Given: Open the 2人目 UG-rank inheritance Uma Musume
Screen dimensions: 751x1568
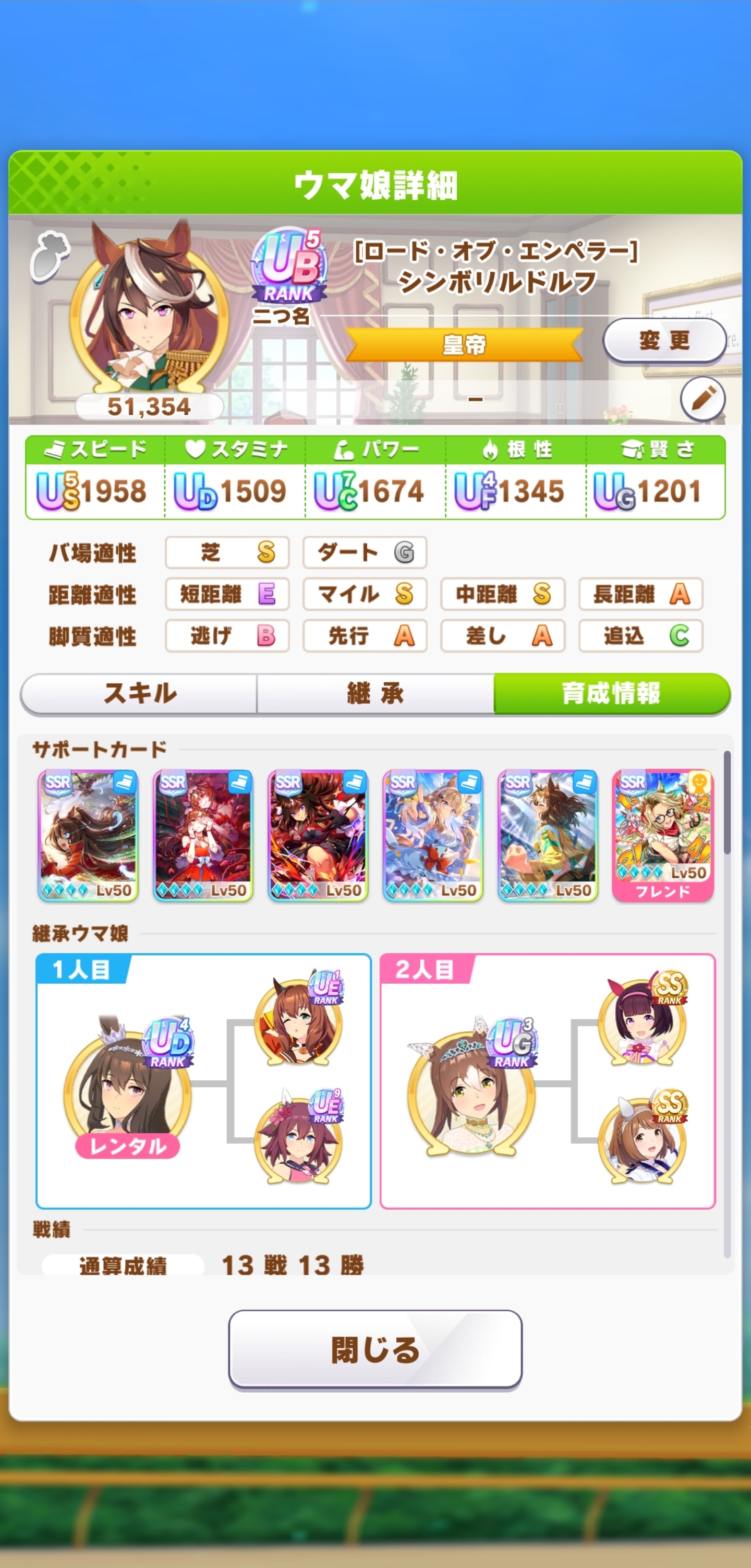Looking at the screenshot, I should point(473,1086).
